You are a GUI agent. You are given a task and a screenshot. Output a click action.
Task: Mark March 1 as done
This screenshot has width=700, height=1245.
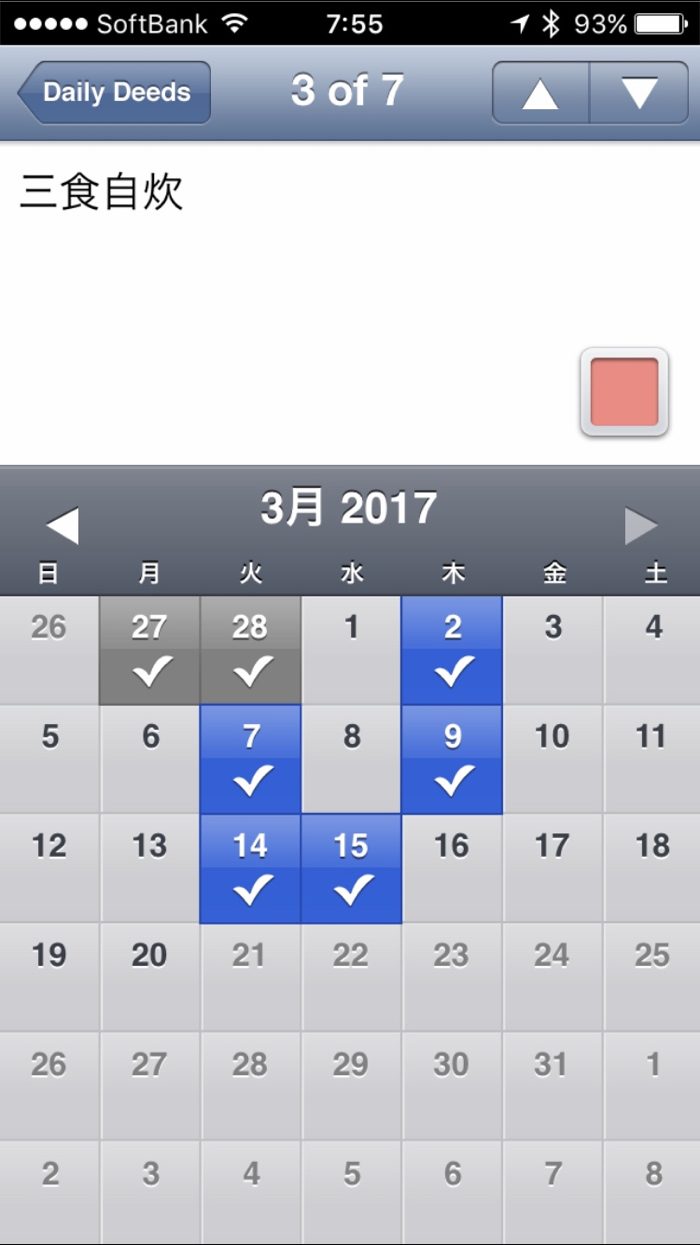click(x=351, y=650)
